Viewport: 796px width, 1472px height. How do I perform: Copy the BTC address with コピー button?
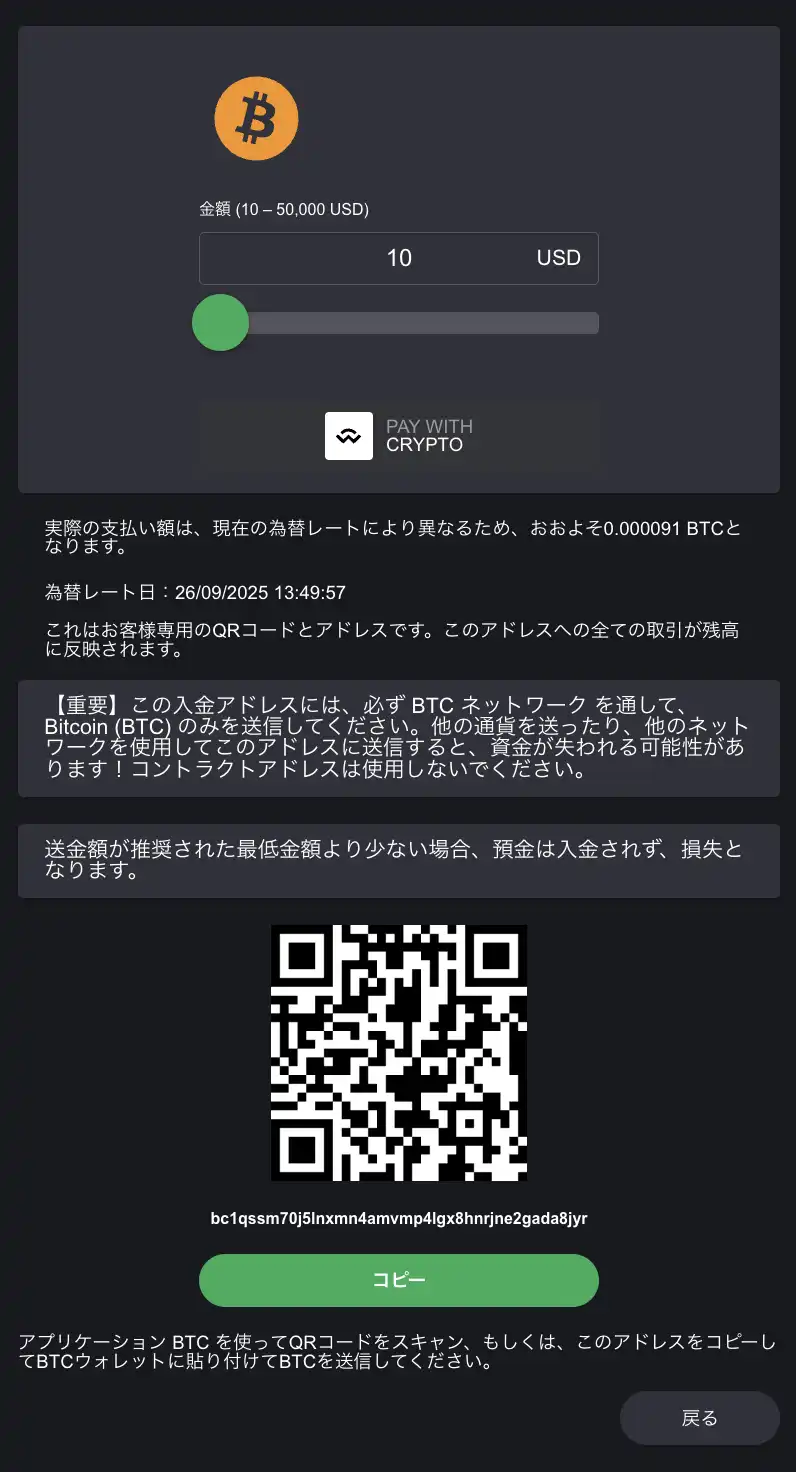pyautogui.click(x=399, y=1280)
